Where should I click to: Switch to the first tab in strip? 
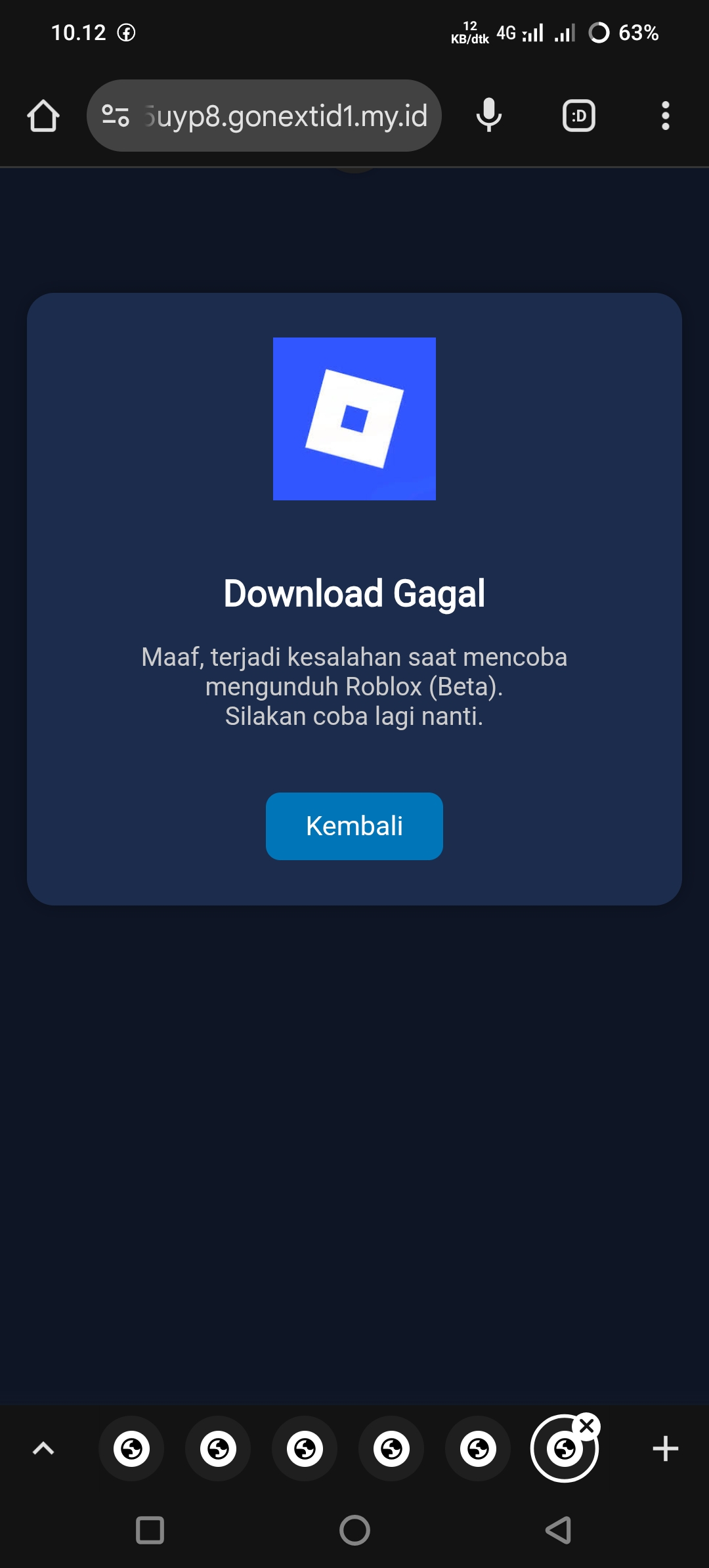[x=131, y=1448]
